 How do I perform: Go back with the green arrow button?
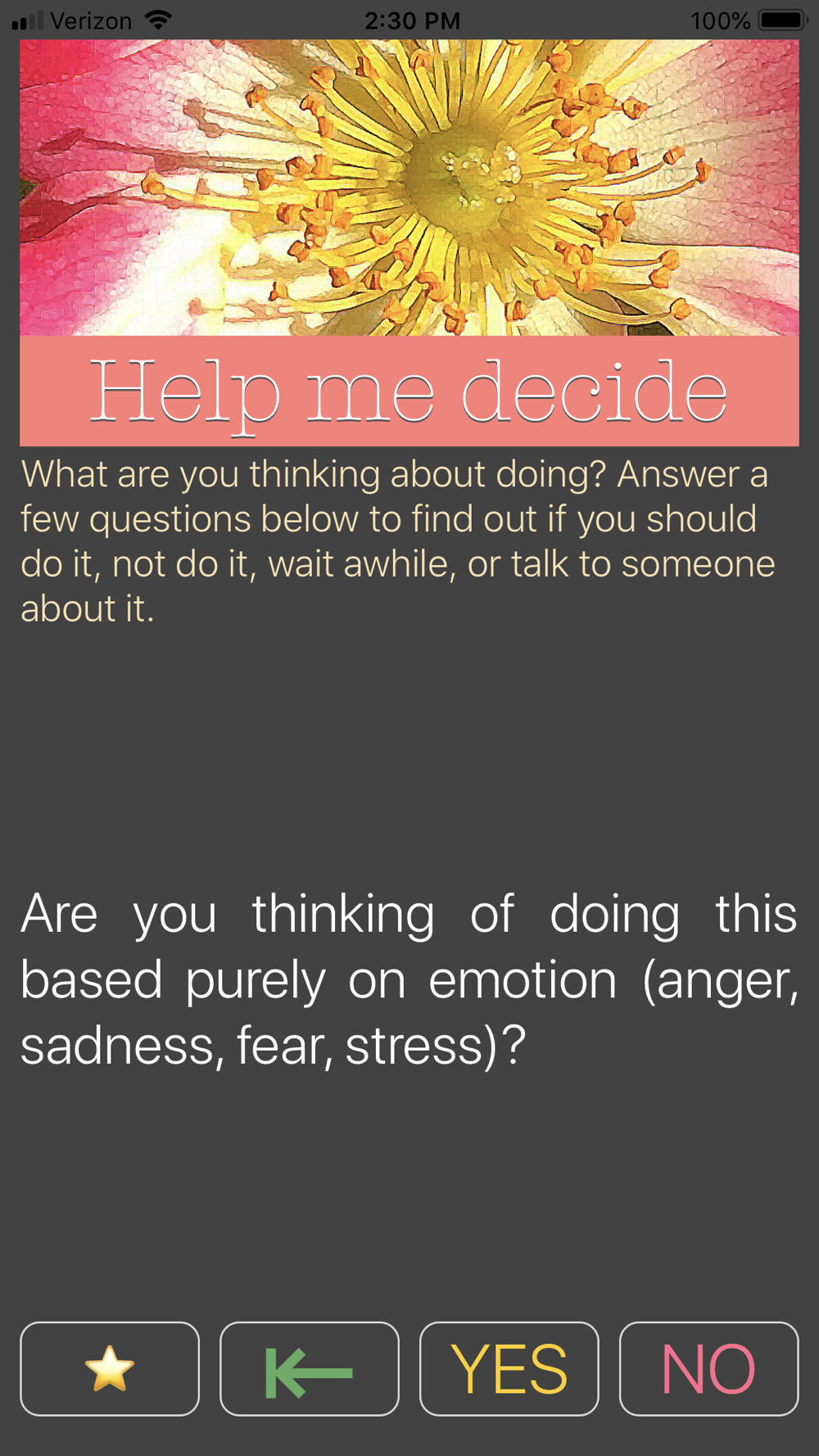310,1368
